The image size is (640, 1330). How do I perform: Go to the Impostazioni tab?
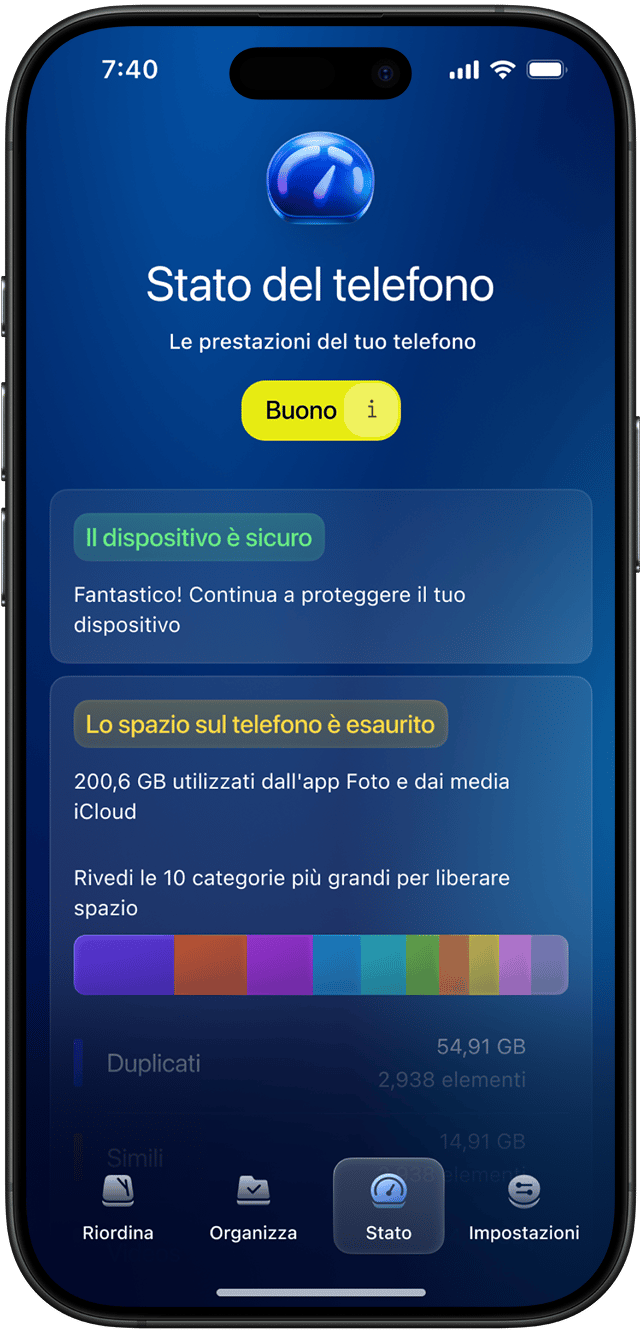coord(524,1206)
